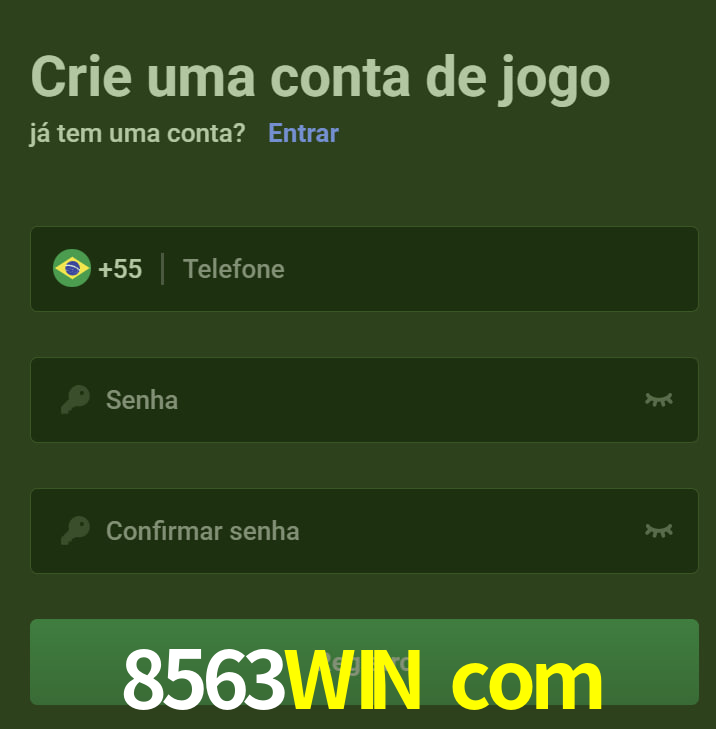Focus the Telefone input field
Viewport: 716px width, 729px height.
[x=430, y=269]
